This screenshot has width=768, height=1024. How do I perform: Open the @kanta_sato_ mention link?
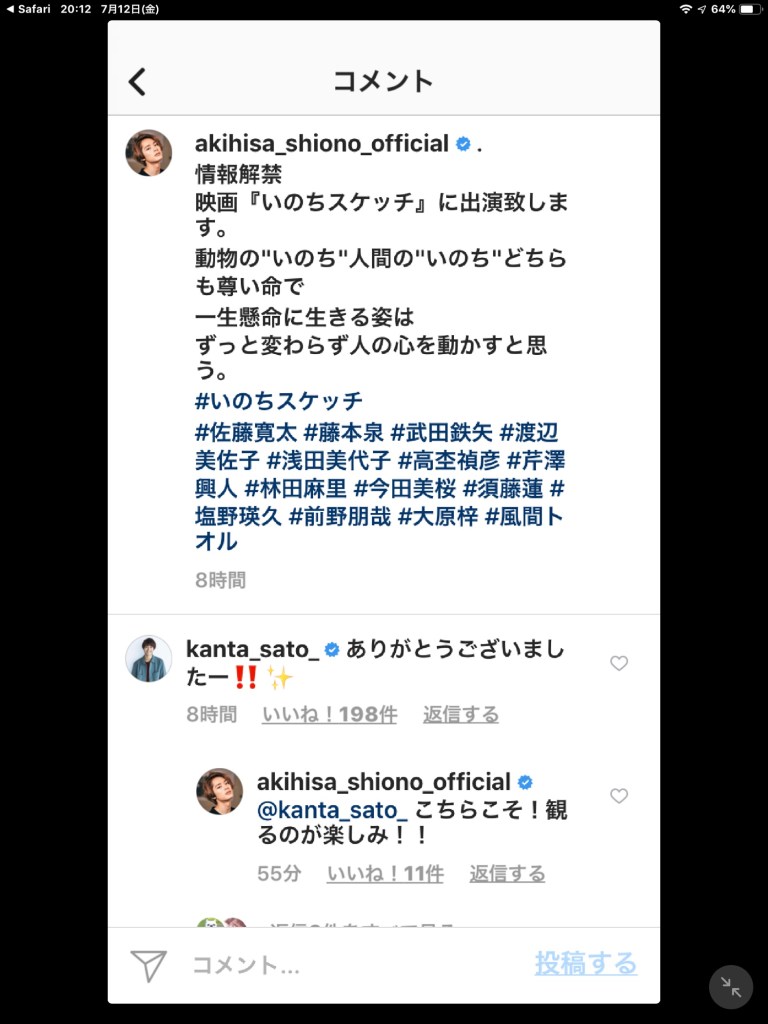click(x=333, y=810)
